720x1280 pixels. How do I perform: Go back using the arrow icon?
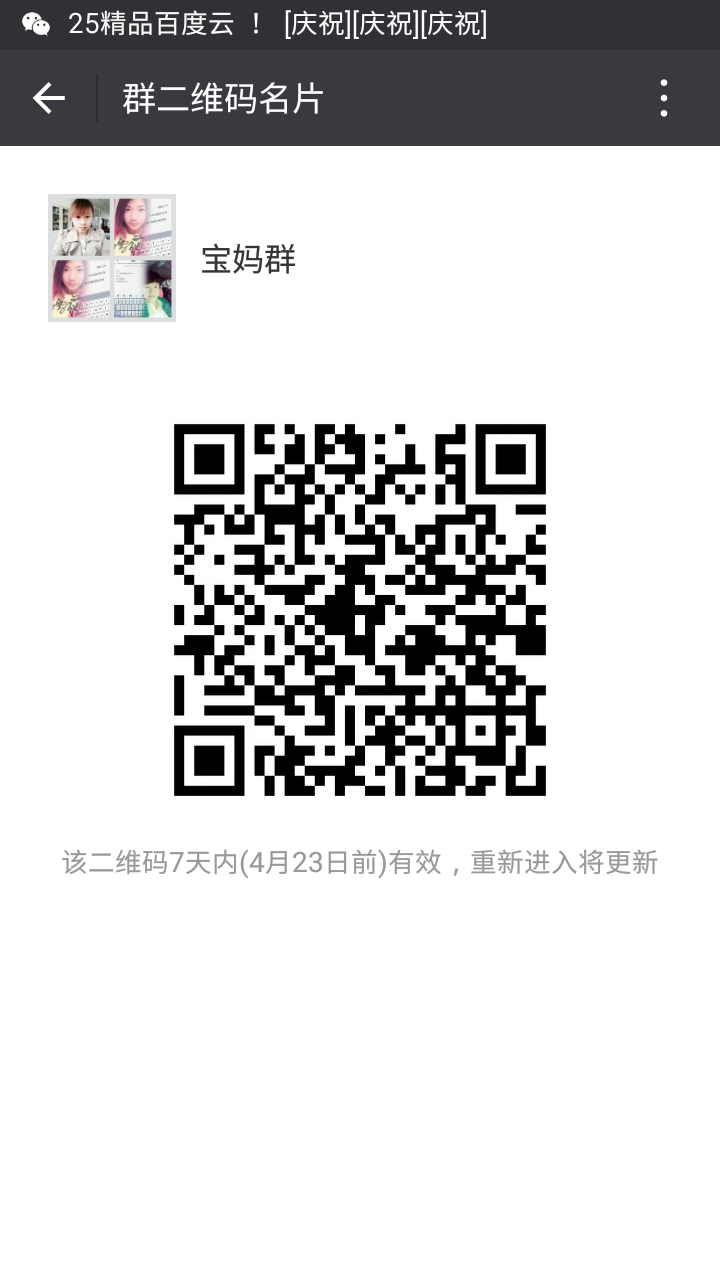(x=48, y=98)
